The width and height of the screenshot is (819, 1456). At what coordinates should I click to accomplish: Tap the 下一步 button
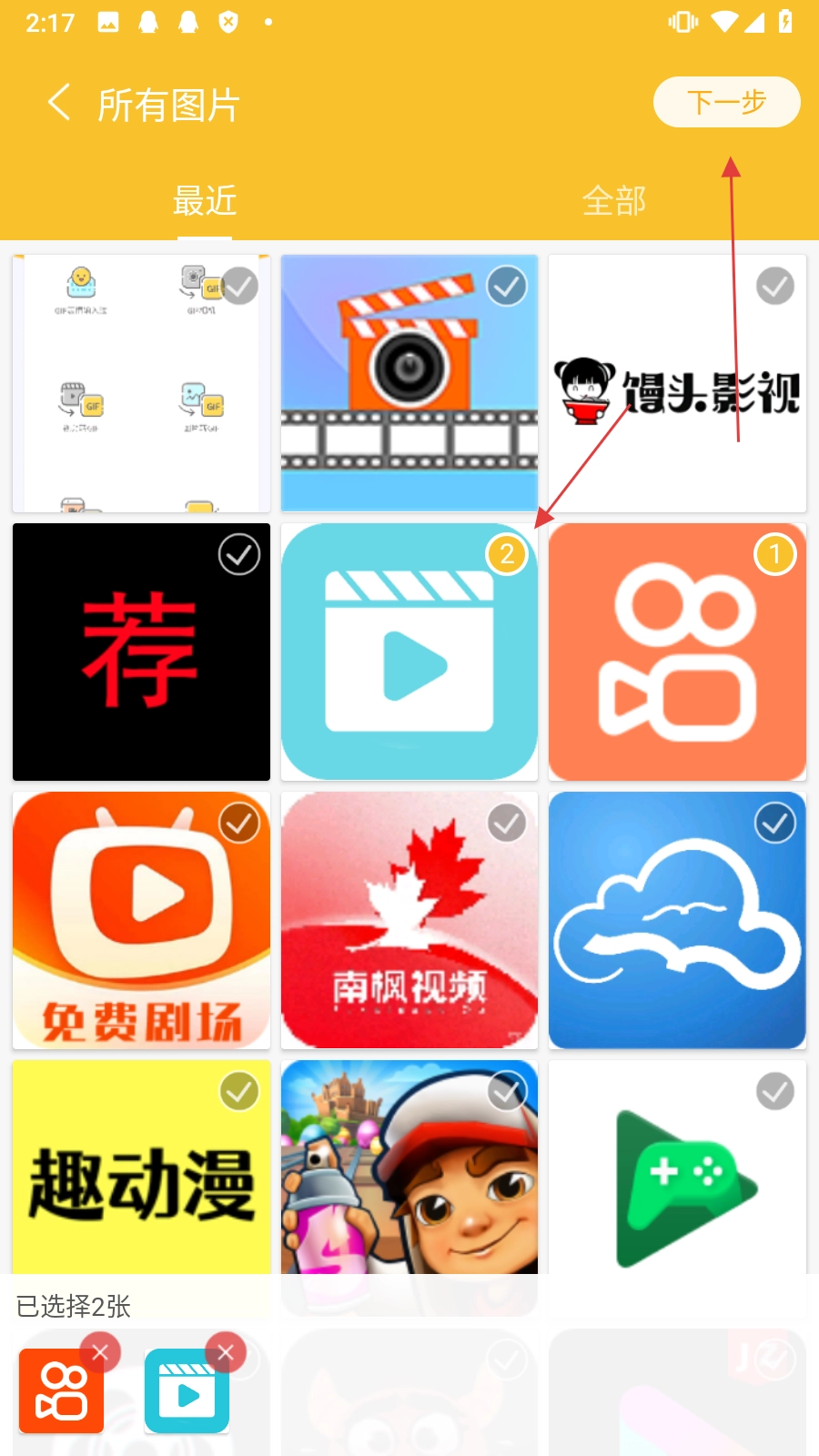point(726,102)
